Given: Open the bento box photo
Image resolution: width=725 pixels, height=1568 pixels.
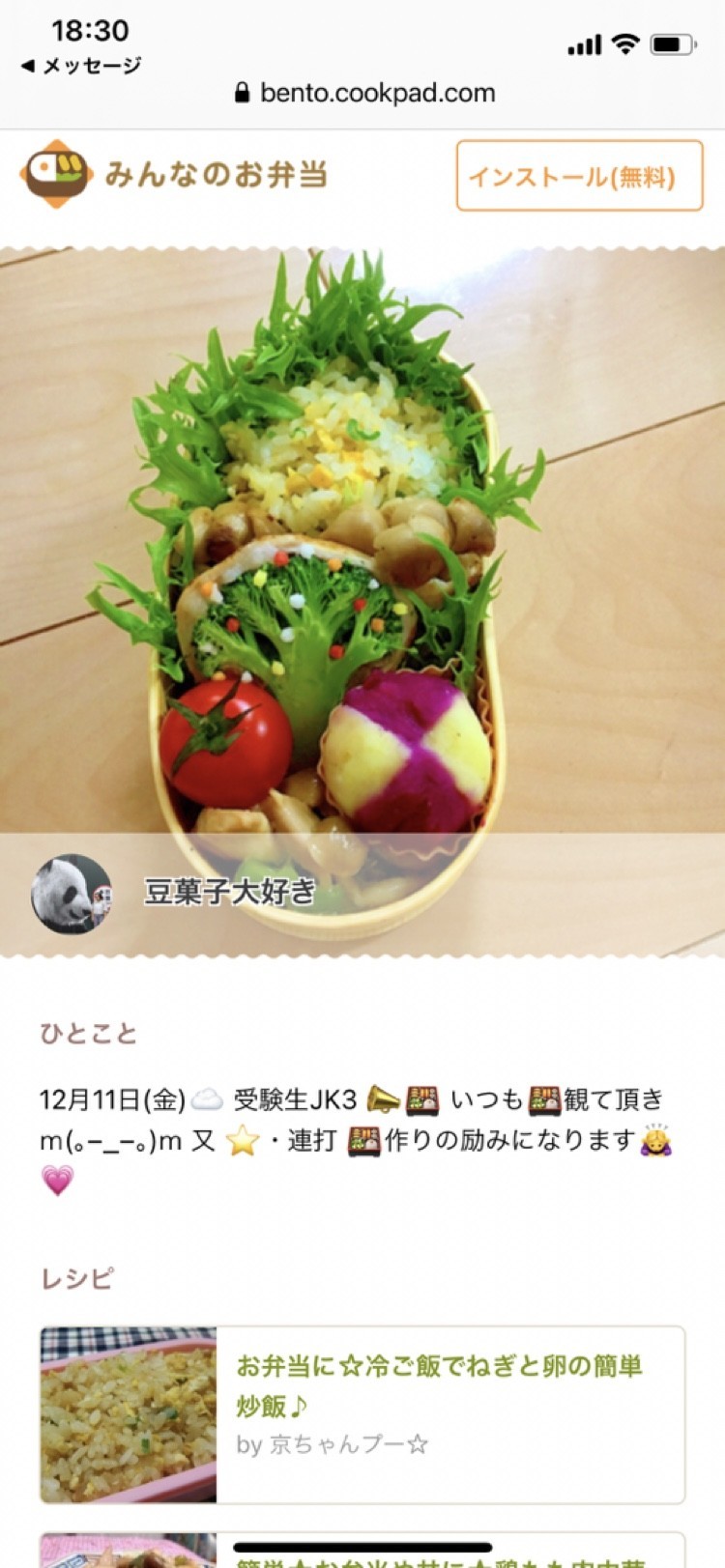Looking at the screenshot, I should pos(362,580).
